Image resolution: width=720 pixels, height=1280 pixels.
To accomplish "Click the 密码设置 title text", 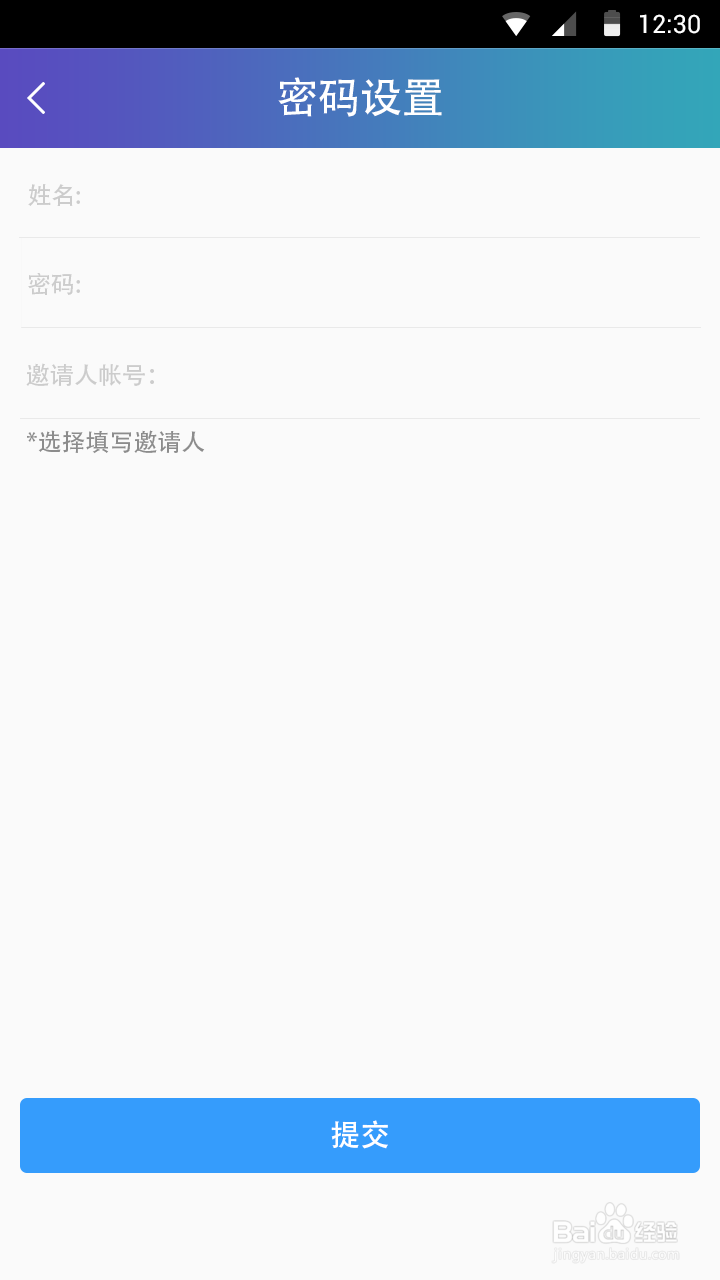I will [360, 97].
